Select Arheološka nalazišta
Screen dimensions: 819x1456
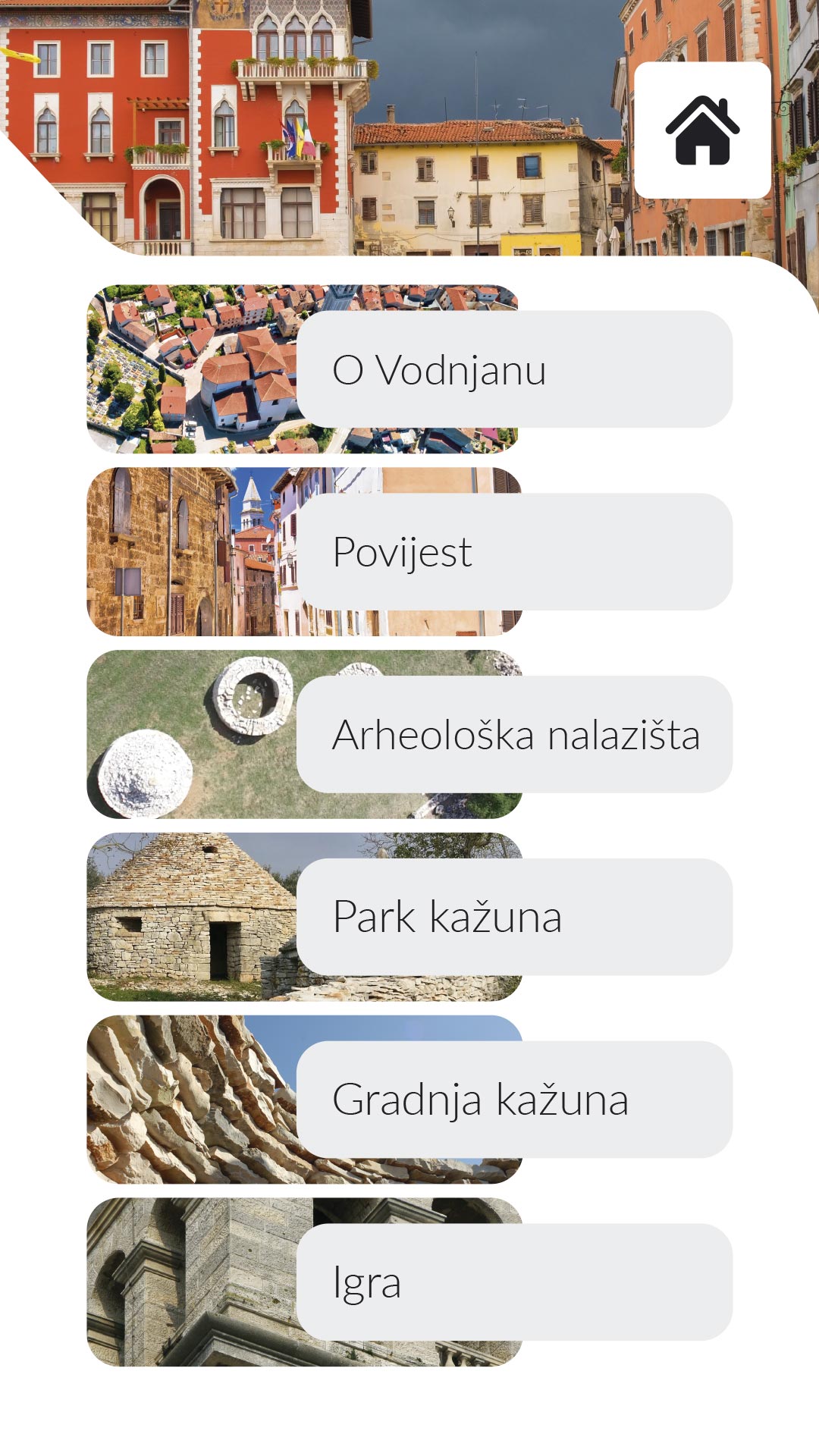click(514, 735)
